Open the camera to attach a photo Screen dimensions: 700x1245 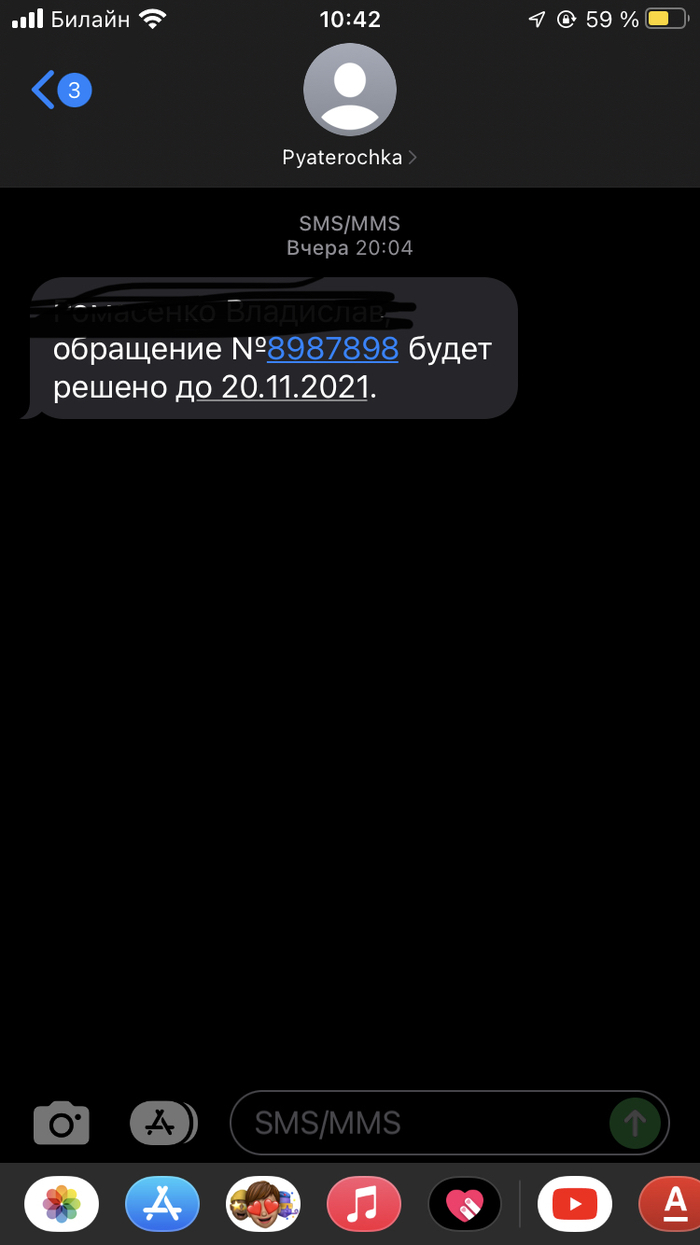pyautogui.click(x=62, y=1123)
